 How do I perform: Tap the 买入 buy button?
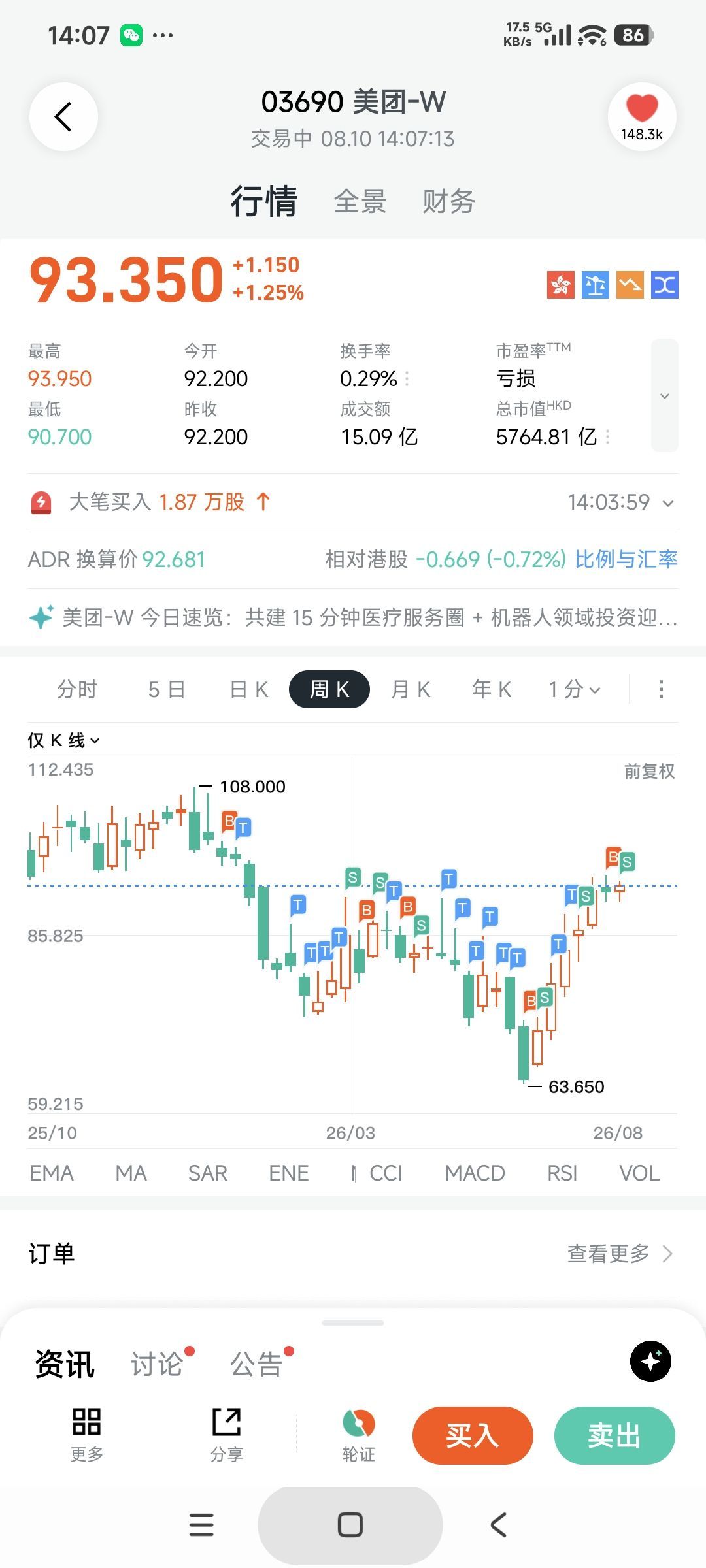pyautogui.click(x=473, y=1436)
